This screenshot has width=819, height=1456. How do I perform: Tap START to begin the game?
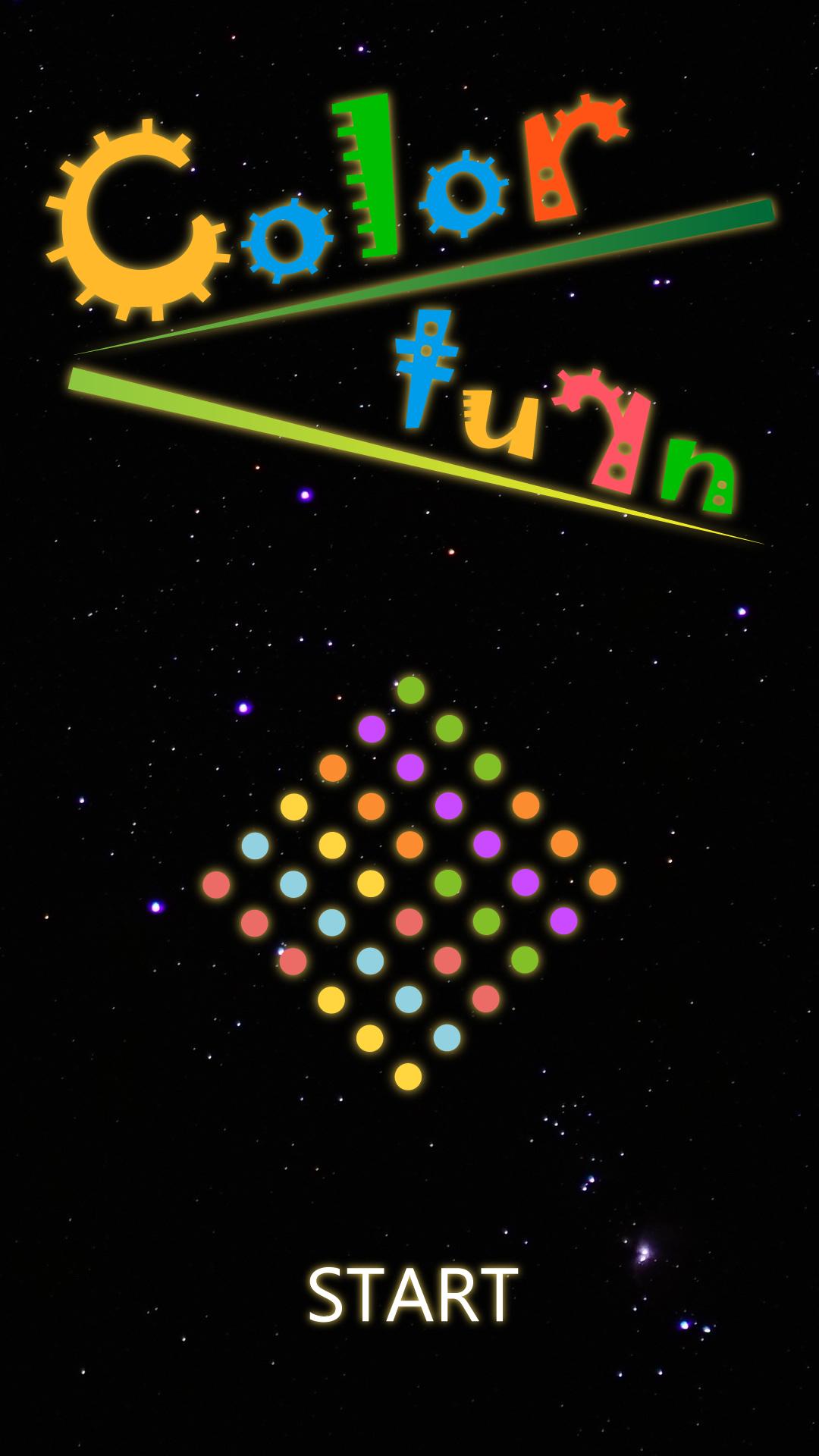coord(412,1295)
